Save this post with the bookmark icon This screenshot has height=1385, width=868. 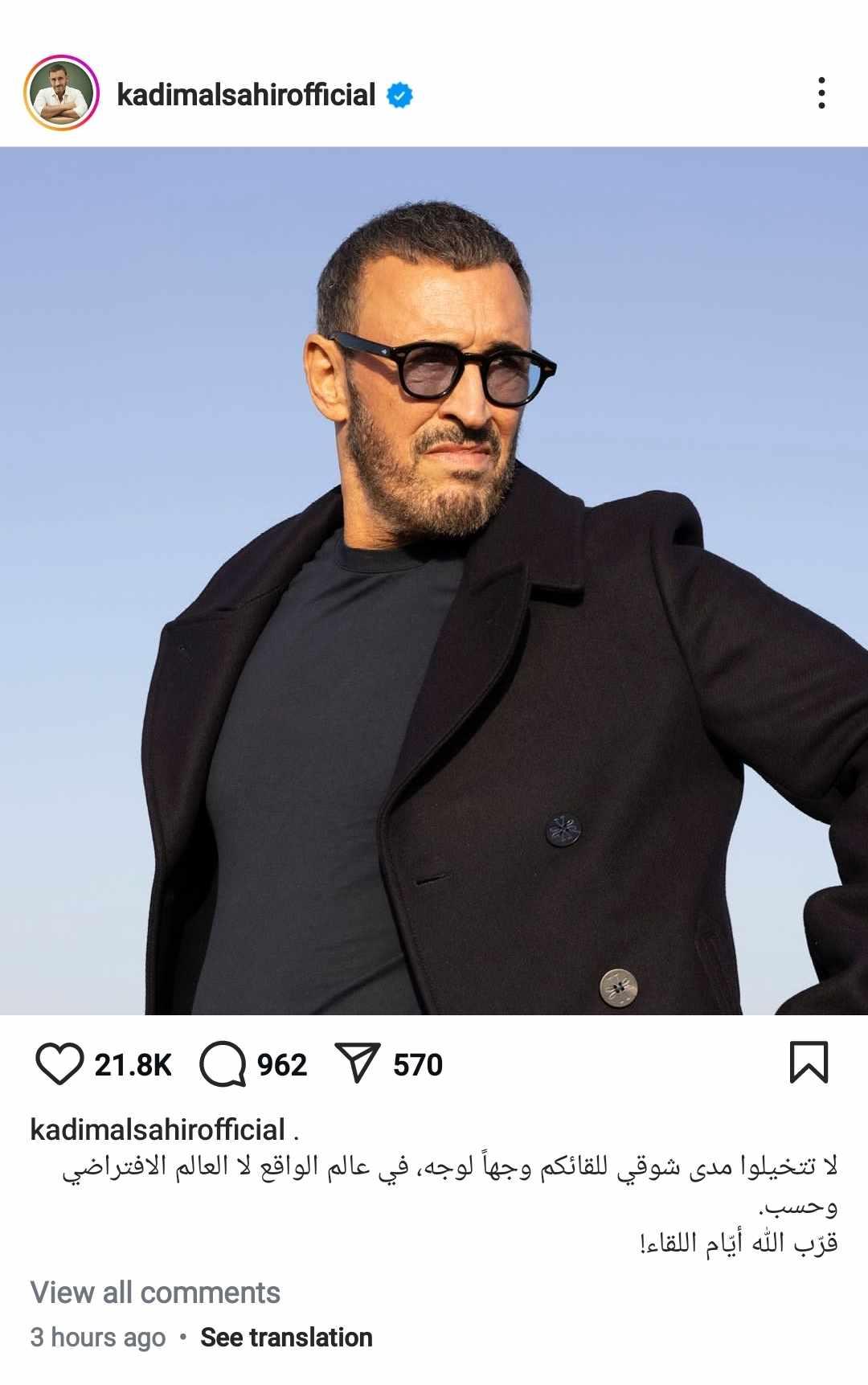[x=809, y=1063]
